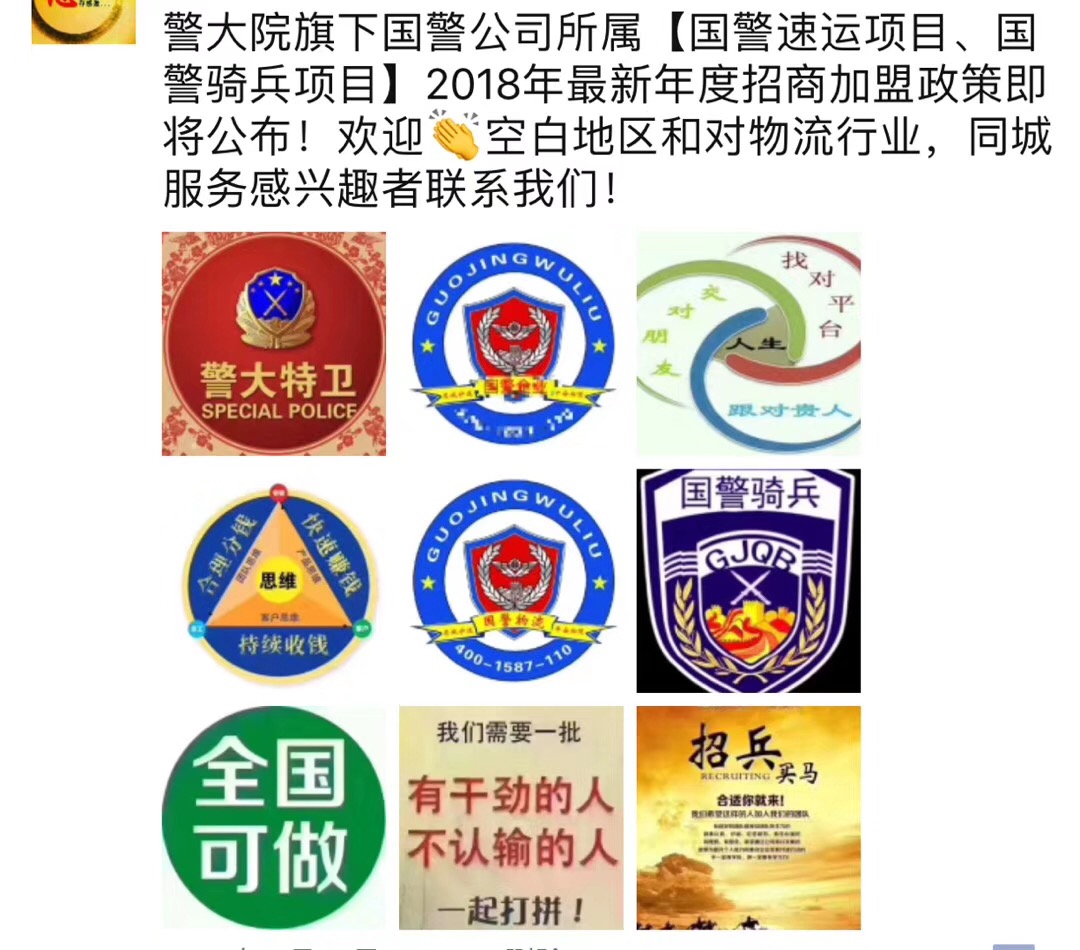
Task: View the 国警骑兵 GJQB shield image
Action: click(x=748, y=581)
